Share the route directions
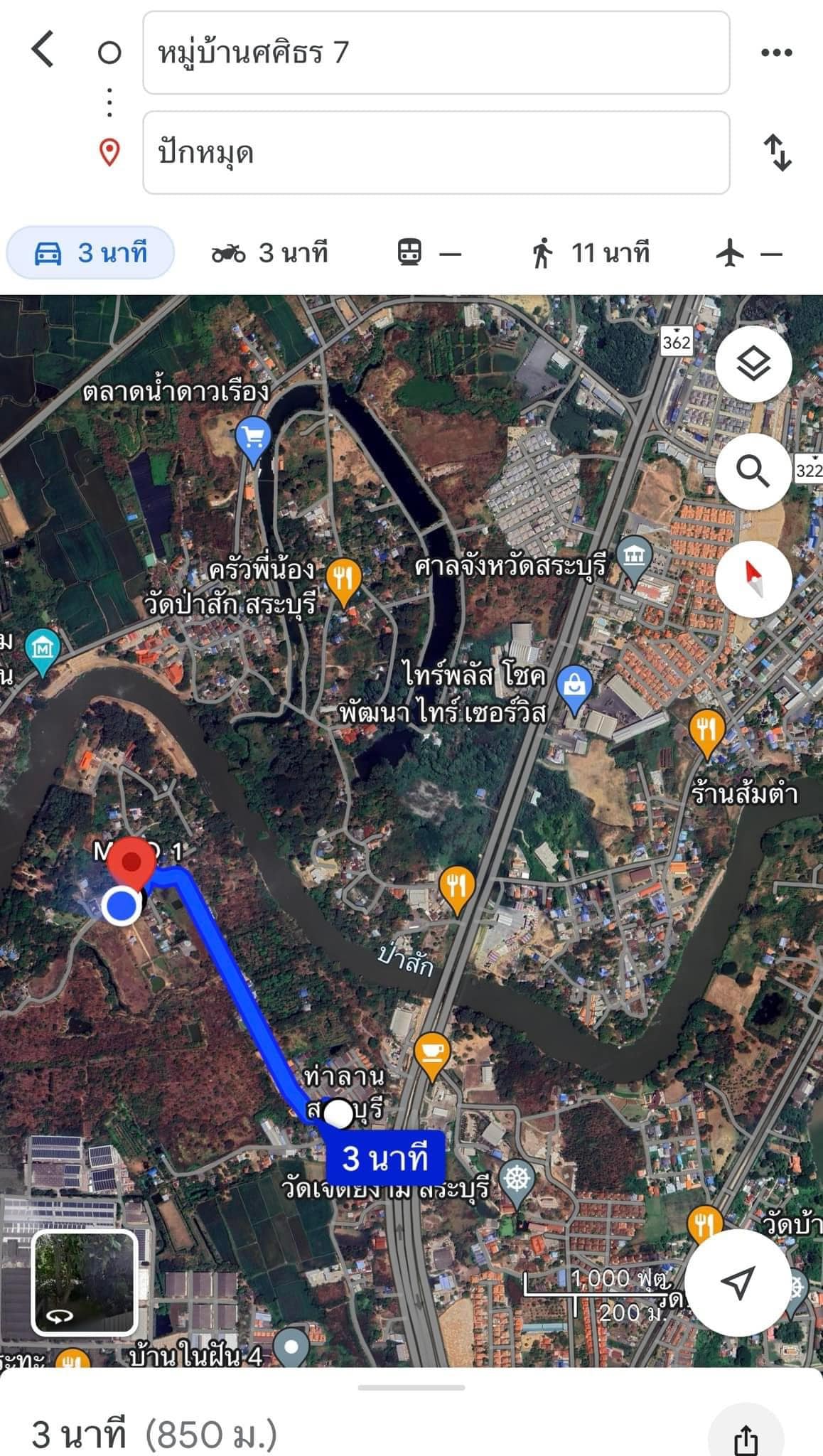 (746, 1438)
